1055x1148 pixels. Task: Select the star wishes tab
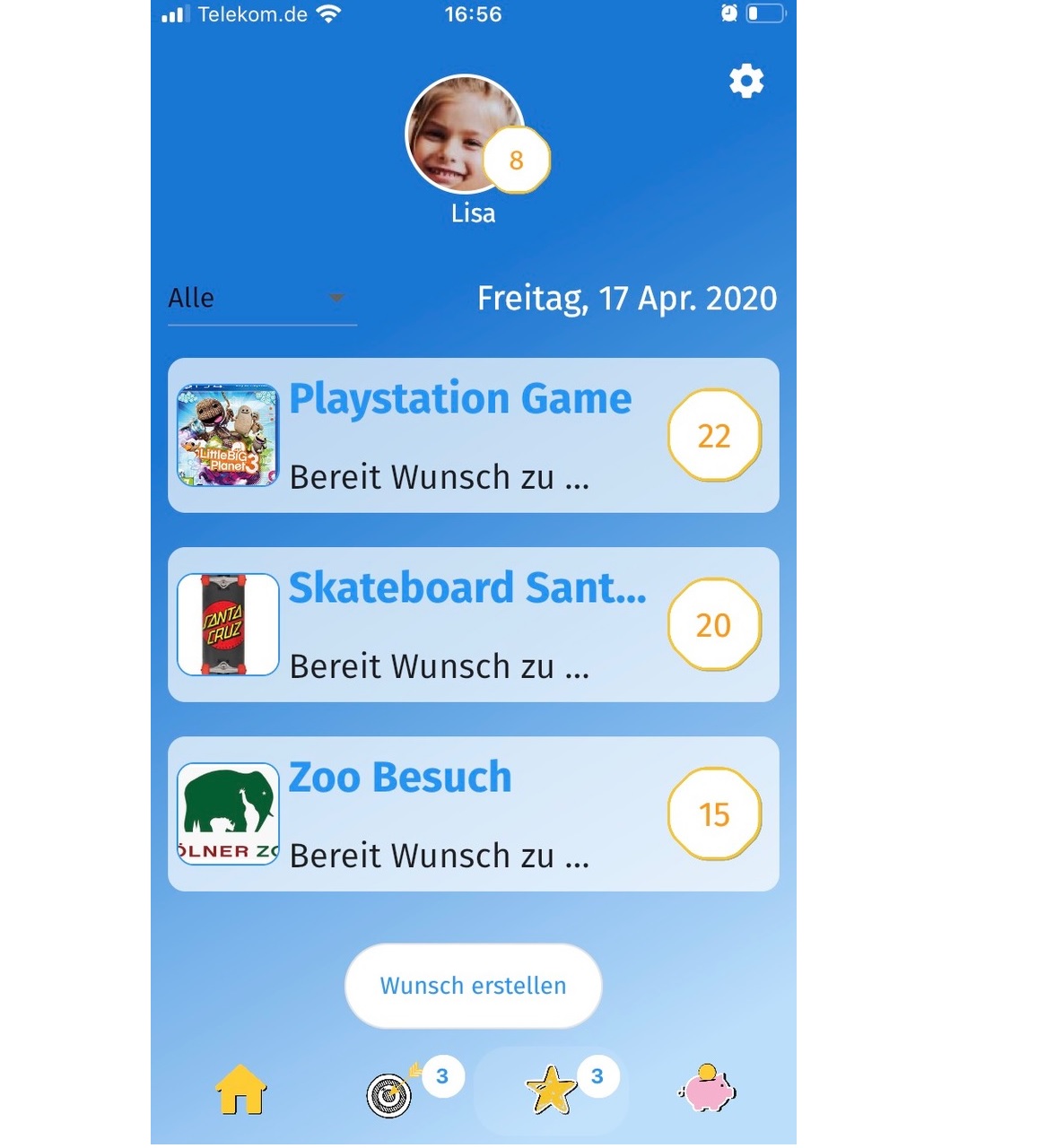(551, 1091)
